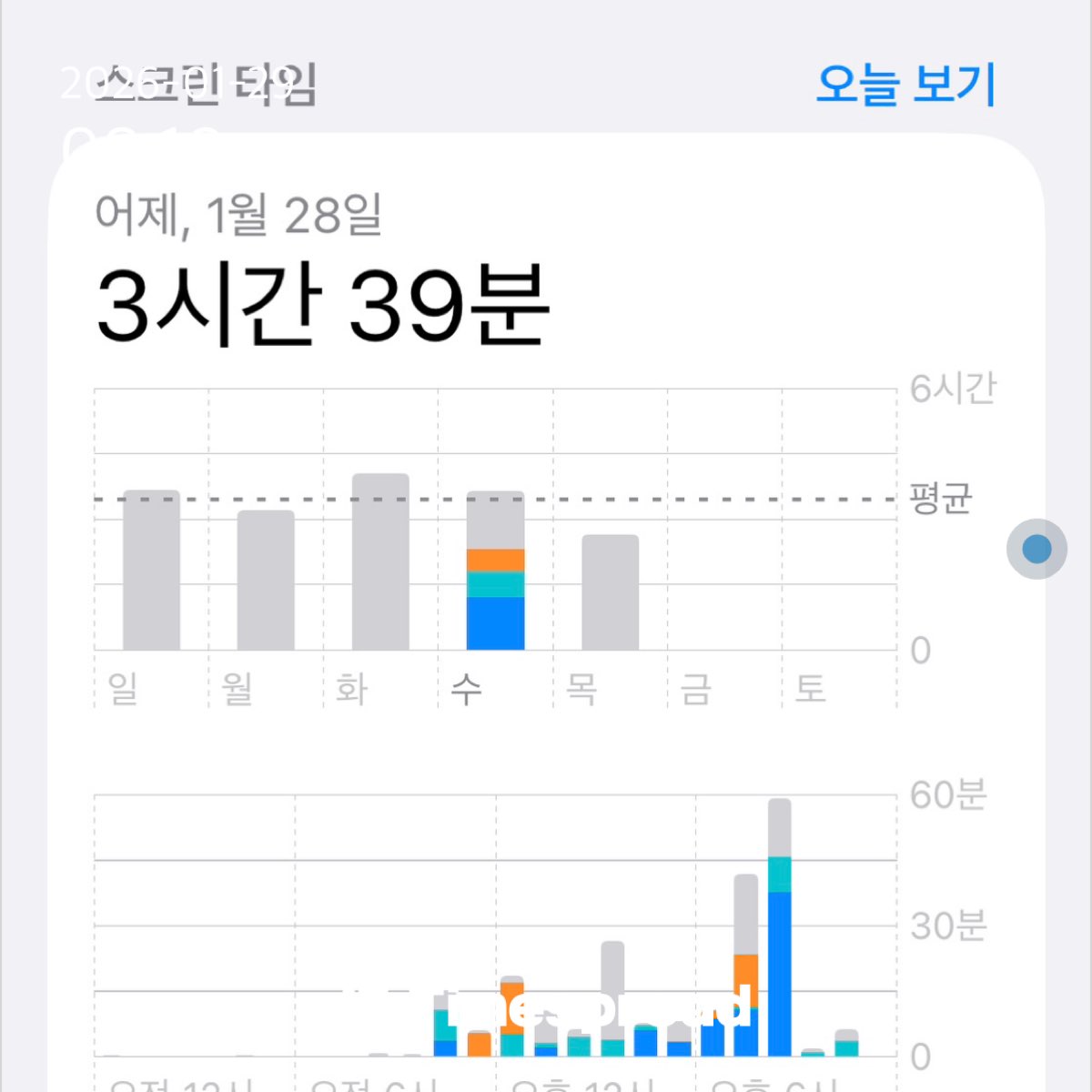
Task: Select the 월 (Monday) usage bar
Action: 266,581
